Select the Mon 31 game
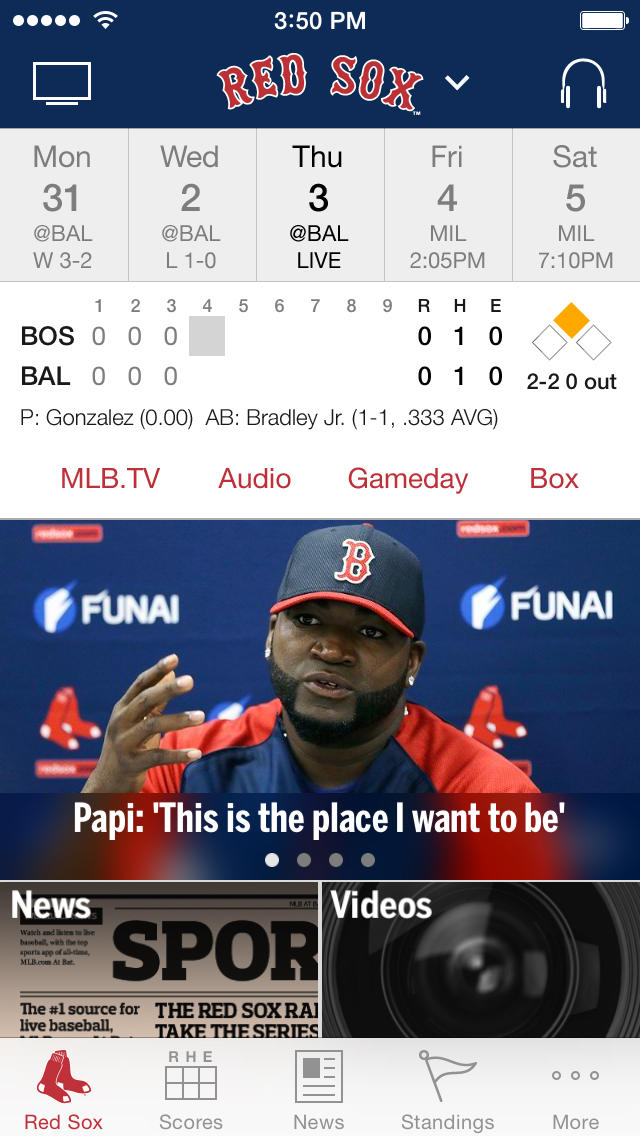This screenshot has height=1136, width=640. (63, 206)
